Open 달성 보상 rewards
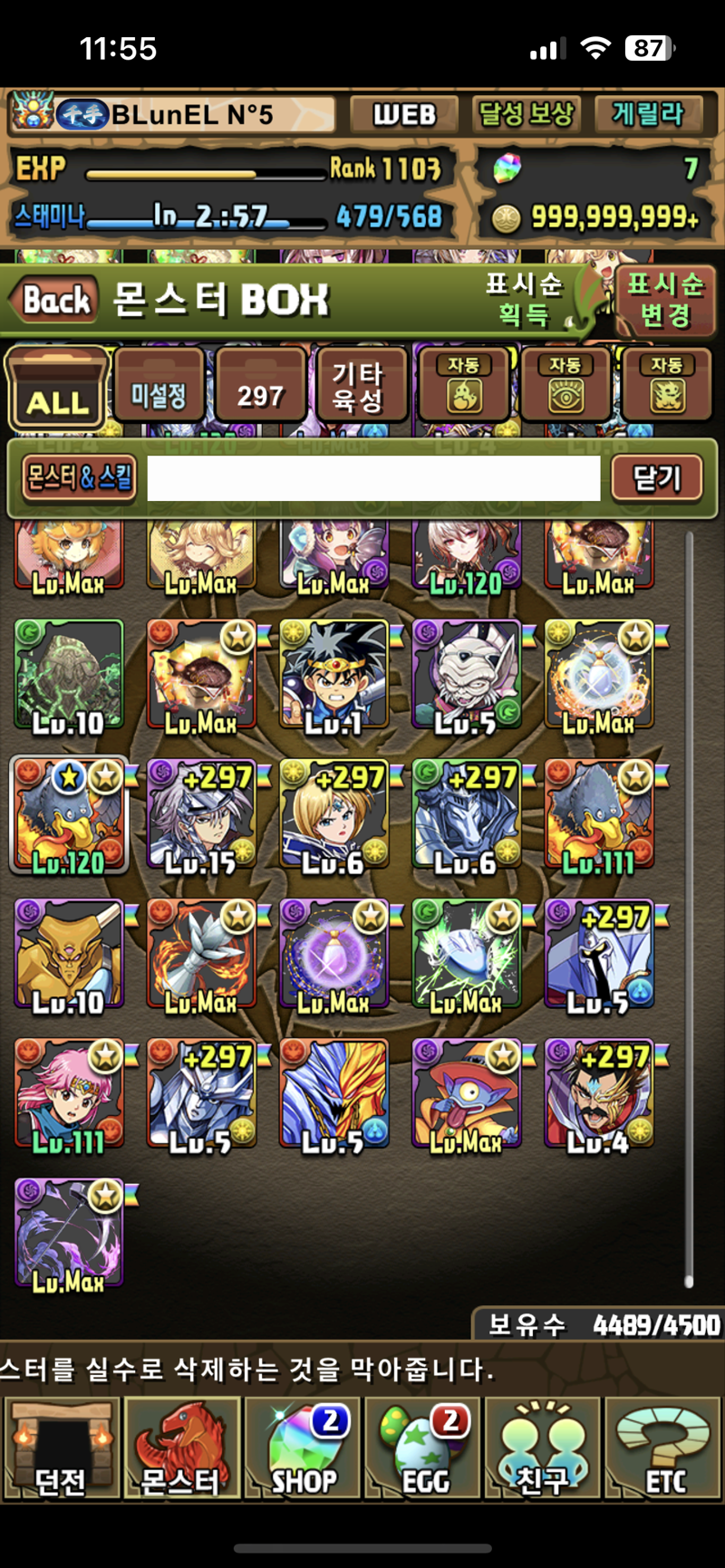725x1568 pixels. click(x=527, y=114)
